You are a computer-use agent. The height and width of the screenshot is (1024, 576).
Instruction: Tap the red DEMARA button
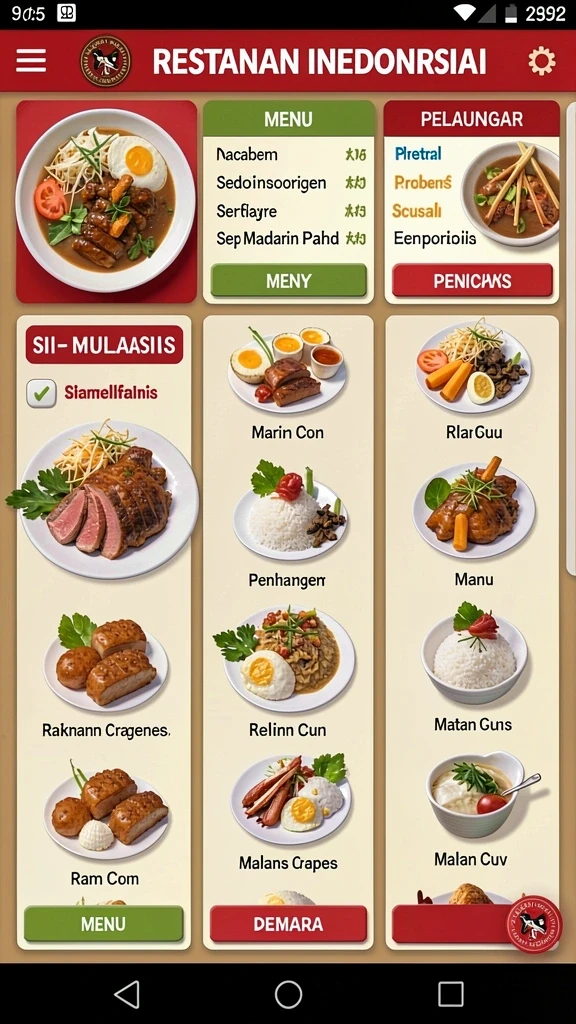(288, 923)
